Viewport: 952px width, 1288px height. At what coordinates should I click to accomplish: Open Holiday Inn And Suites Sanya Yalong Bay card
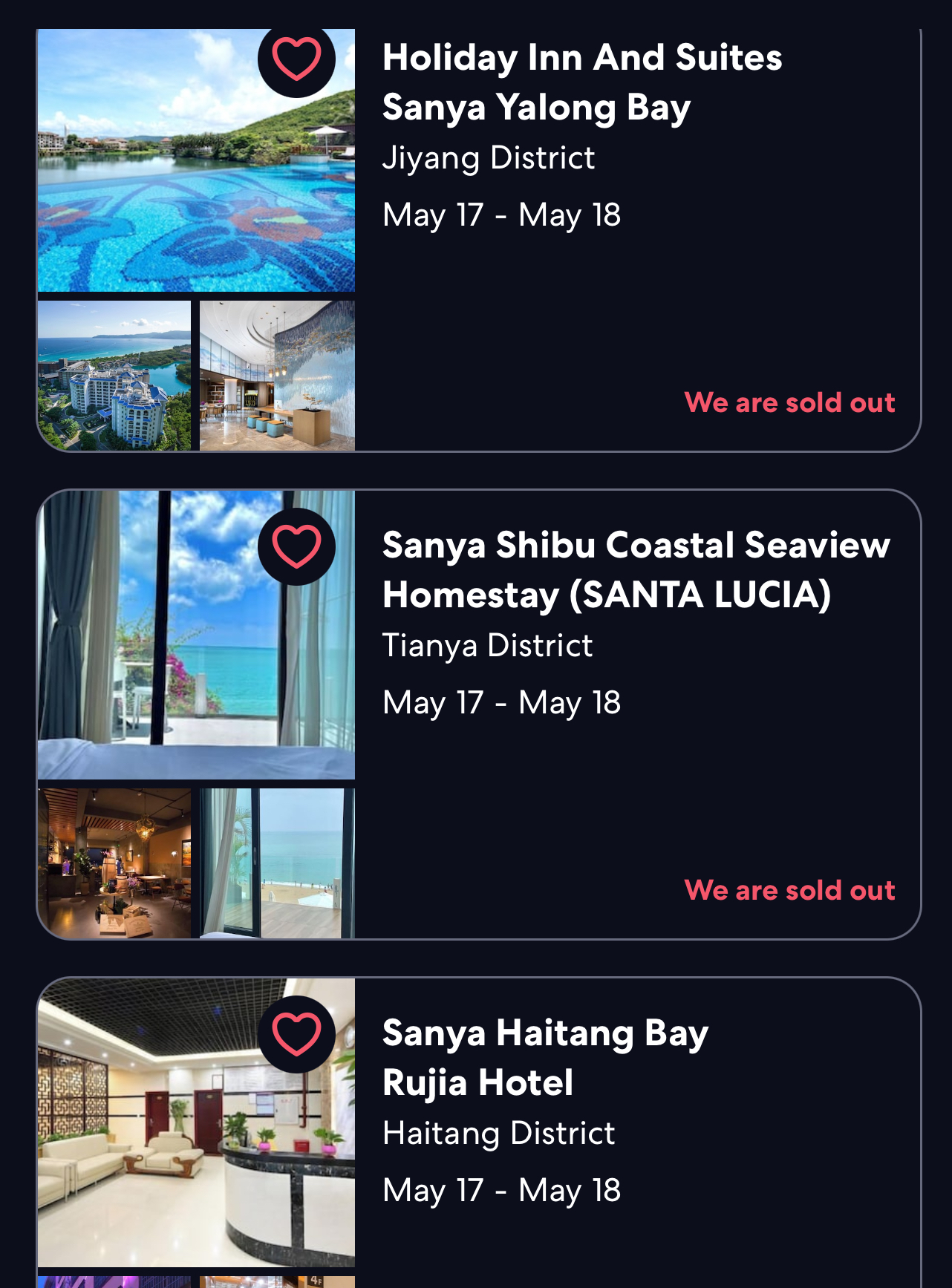[x=581, y=82]
